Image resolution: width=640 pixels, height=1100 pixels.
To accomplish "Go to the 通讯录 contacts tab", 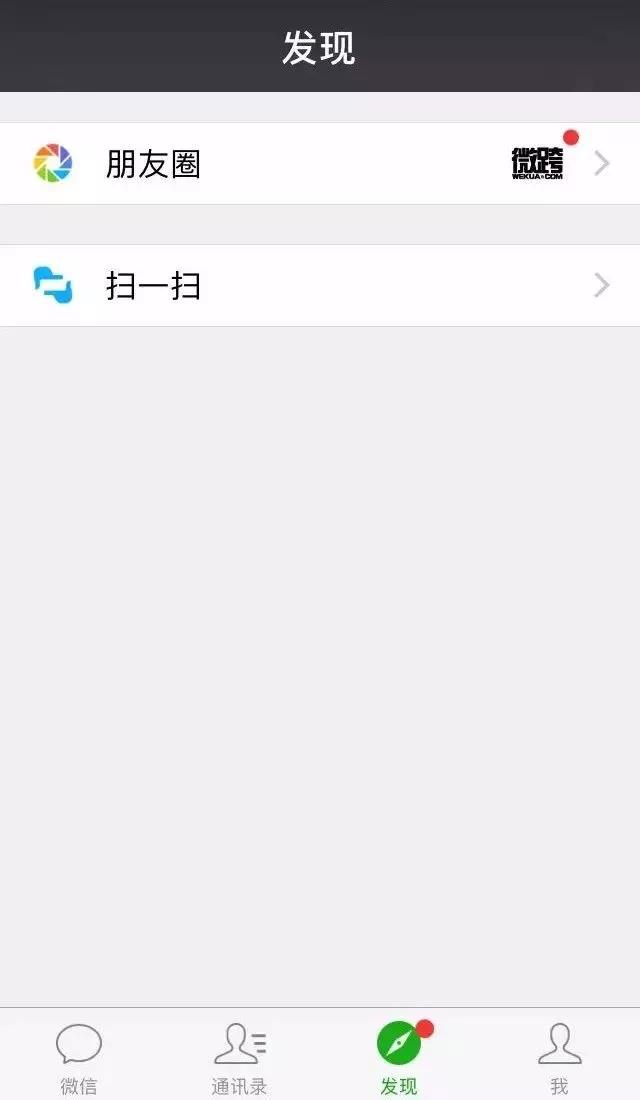I will tap(239, 1056).
